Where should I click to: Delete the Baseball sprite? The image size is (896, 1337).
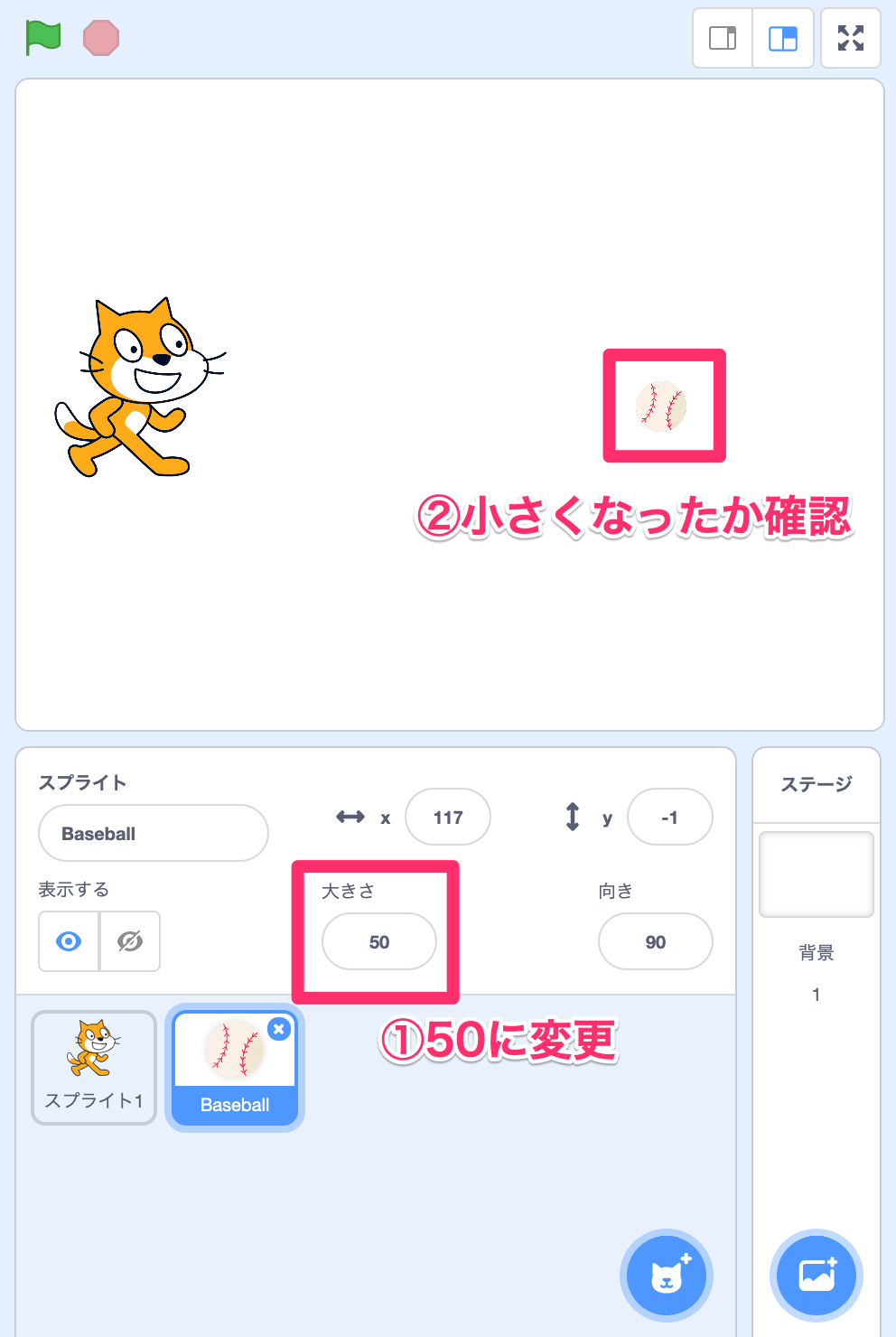[279, 1029]
